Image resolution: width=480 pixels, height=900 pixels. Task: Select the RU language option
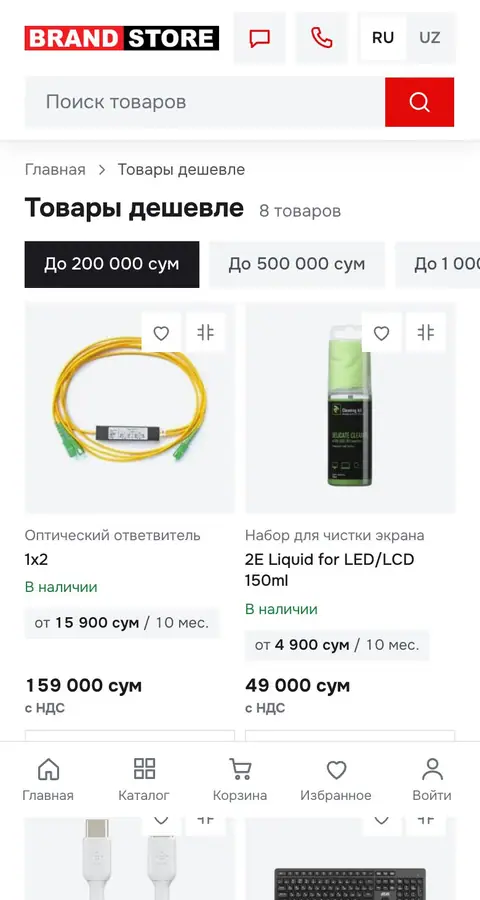click(383, 38)
